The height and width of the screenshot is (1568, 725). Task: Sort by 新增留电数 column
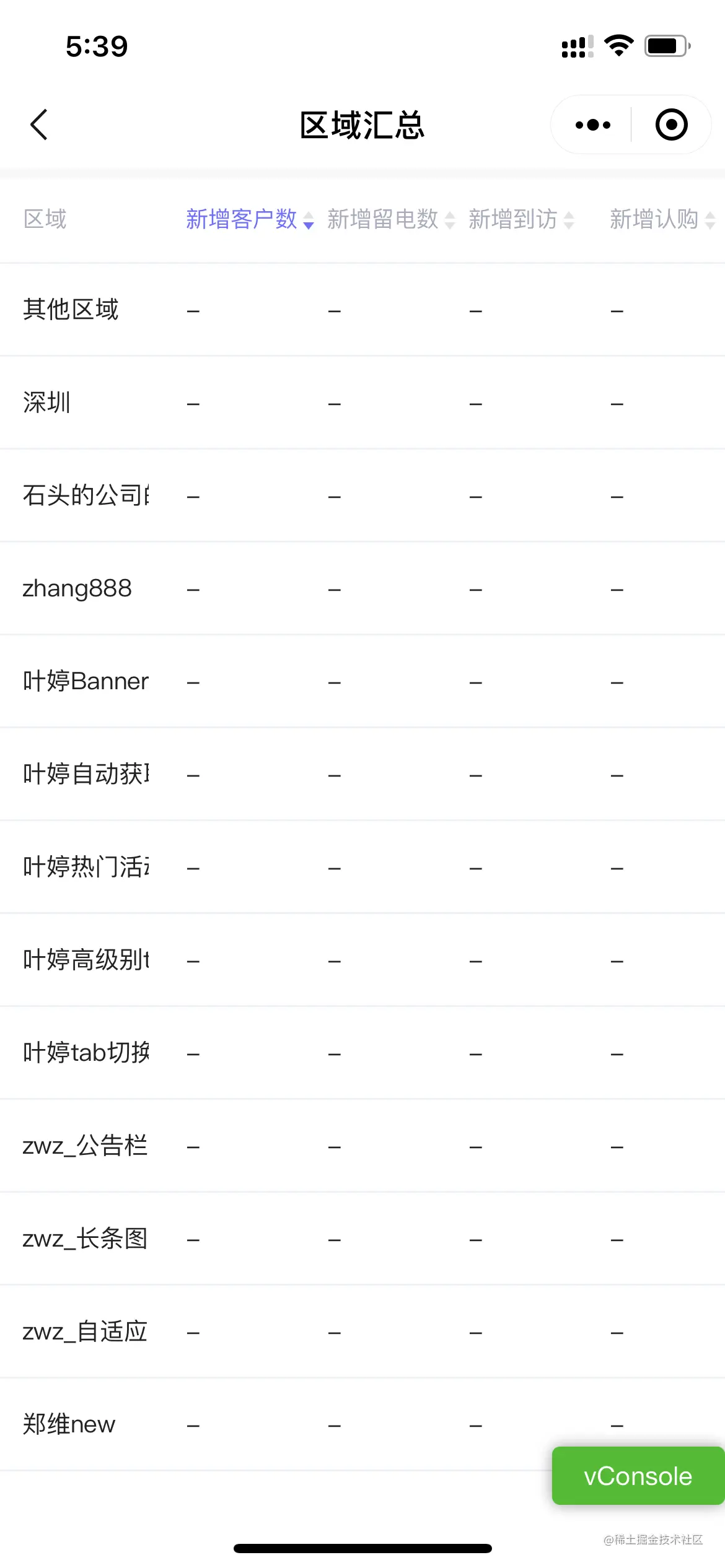click(391, 219)
